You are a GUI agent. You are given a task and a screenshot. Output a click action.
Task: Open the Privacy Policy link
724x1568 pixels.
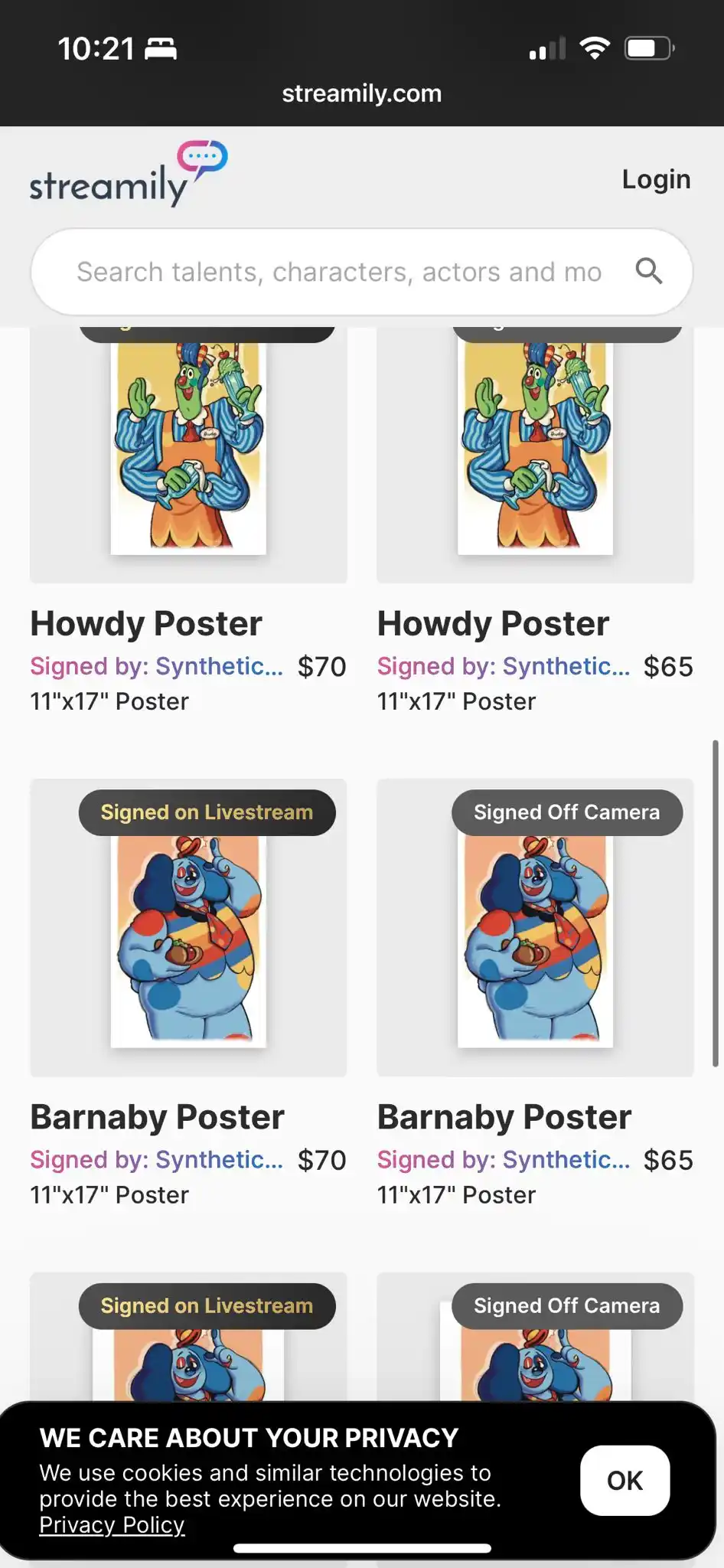coord(112,1524)
